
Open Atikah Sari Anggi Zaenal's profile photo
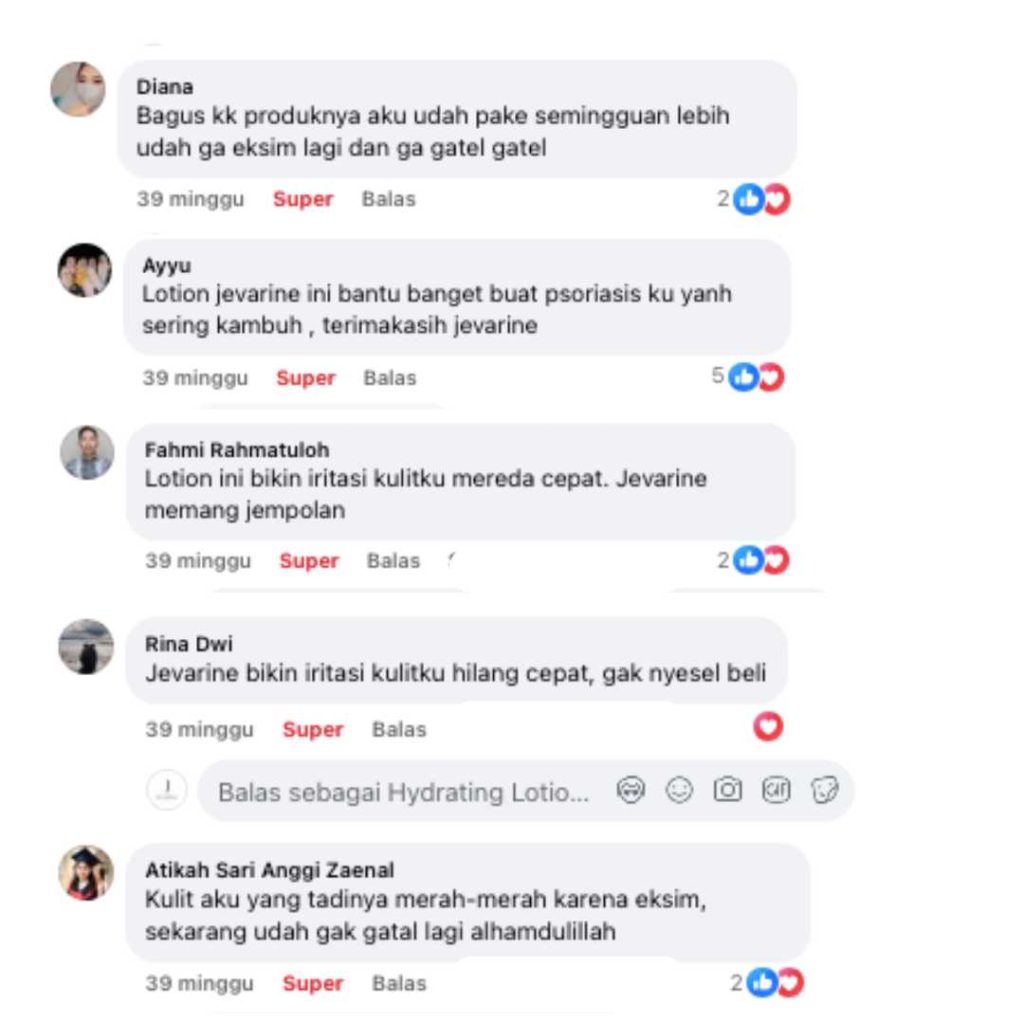coord(86,873)
